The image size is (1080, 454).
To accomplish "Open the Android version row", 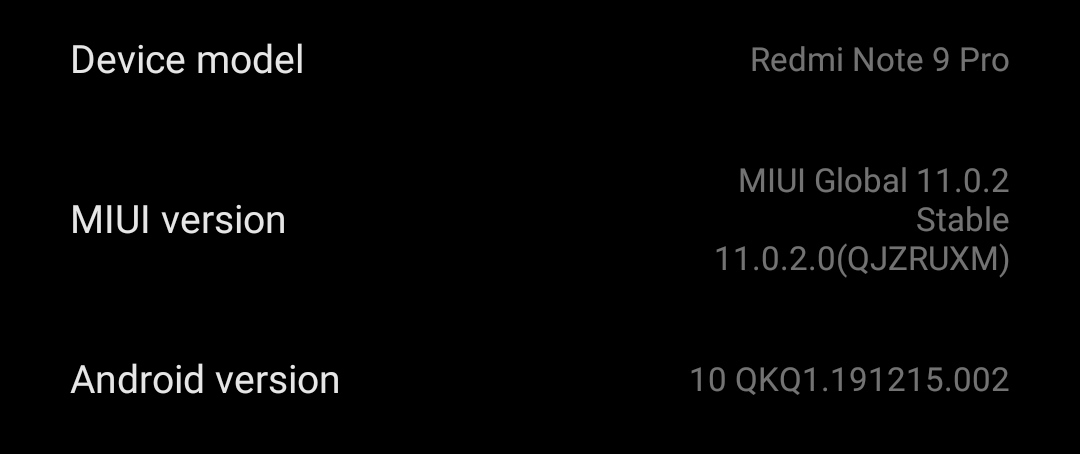I will (x=540, y=380).
